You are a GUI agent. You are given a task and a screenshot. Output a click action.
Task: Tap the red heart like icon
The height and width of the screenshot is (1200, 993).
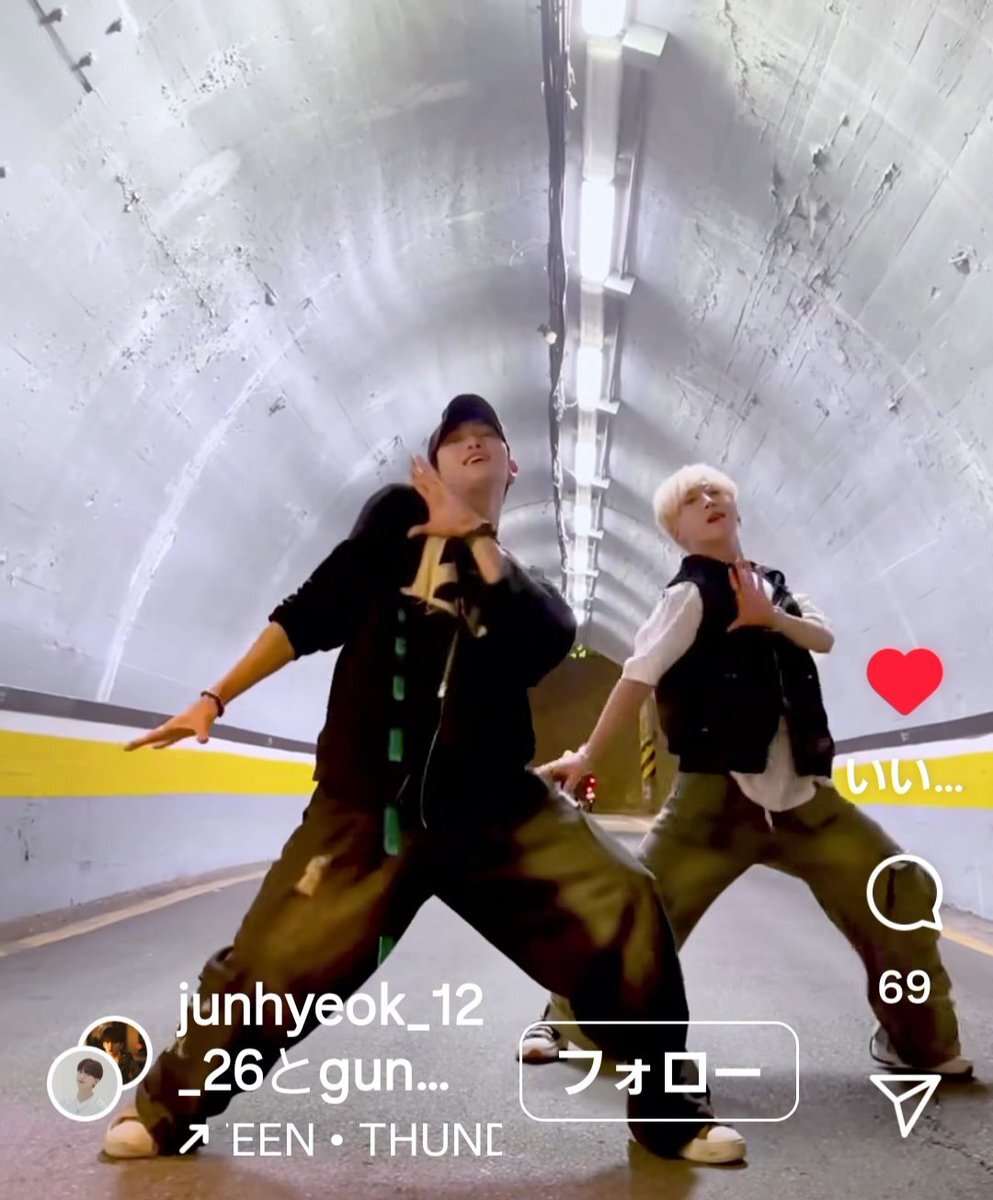904,680
